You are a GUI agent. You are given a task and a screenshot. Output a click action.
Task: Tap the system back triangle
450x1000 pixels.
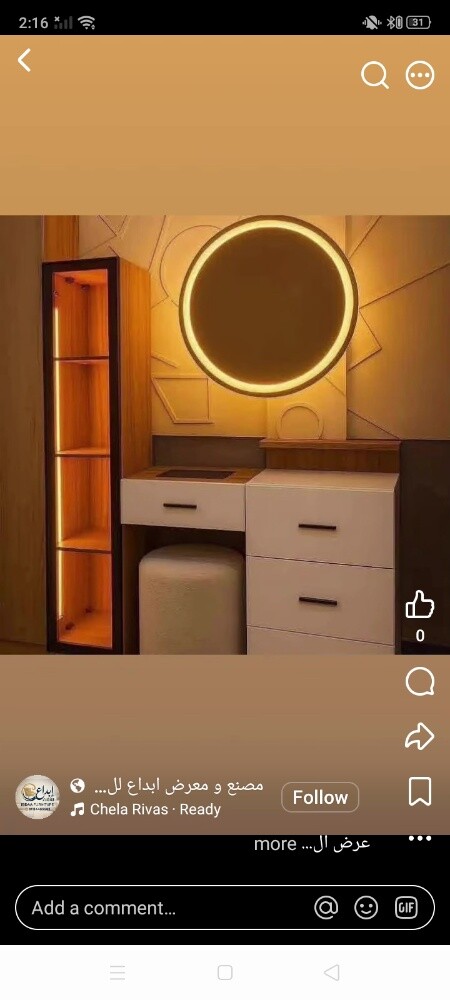(x=331, y=972)
